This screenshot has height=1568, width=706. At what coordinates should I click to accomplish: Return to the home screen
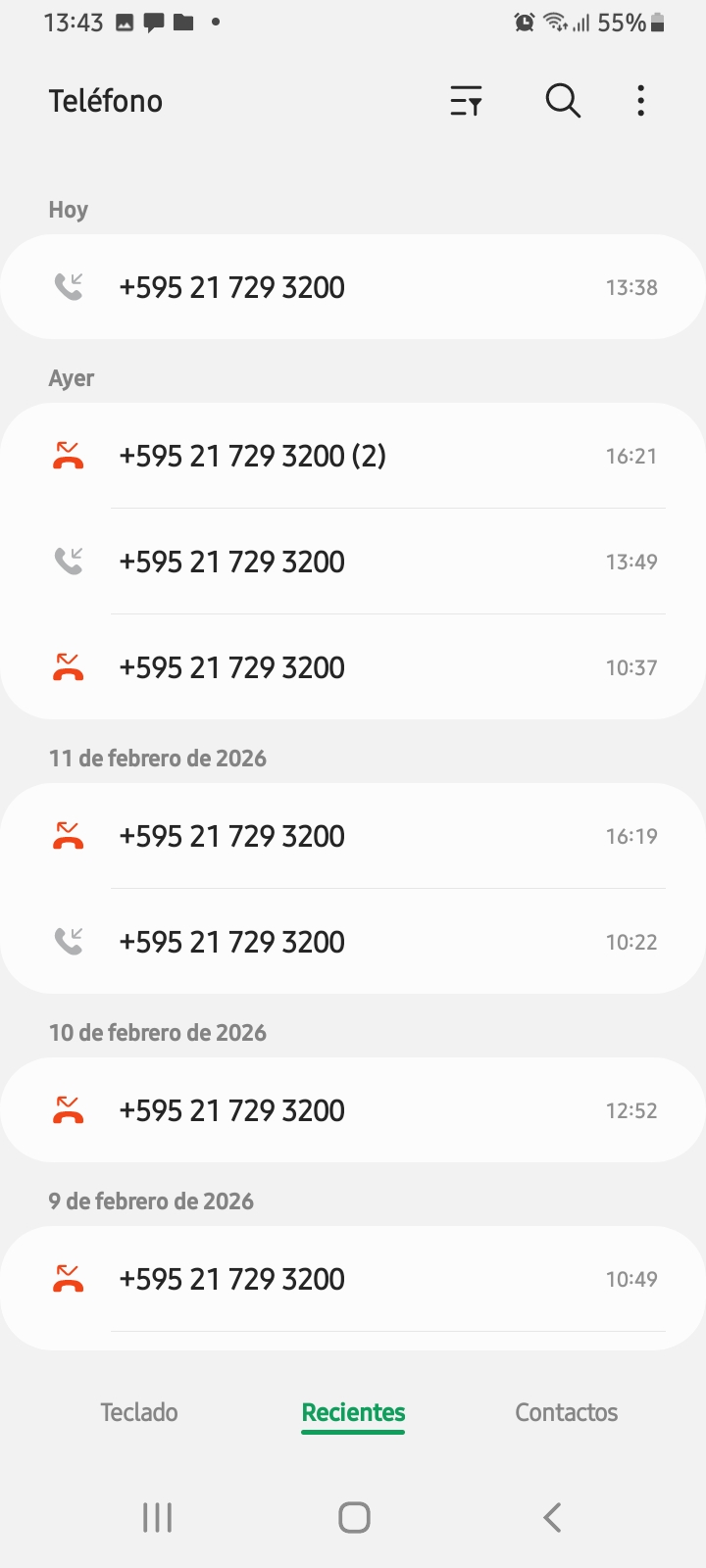click(354, 1518)
